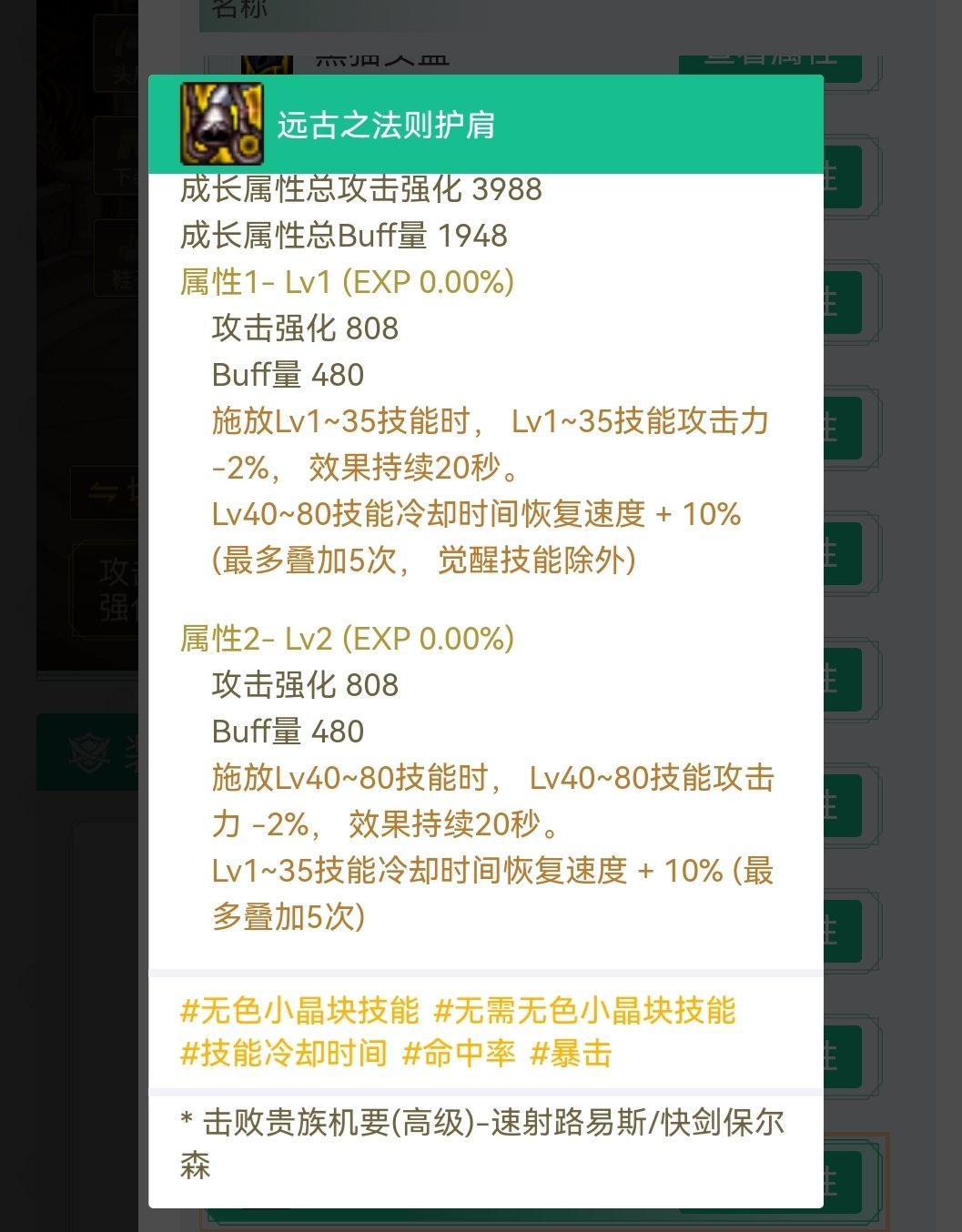962x1232 pixels.
Task: Open the #无色小晶块技能 tag
Action: (x=299, y=1011)
